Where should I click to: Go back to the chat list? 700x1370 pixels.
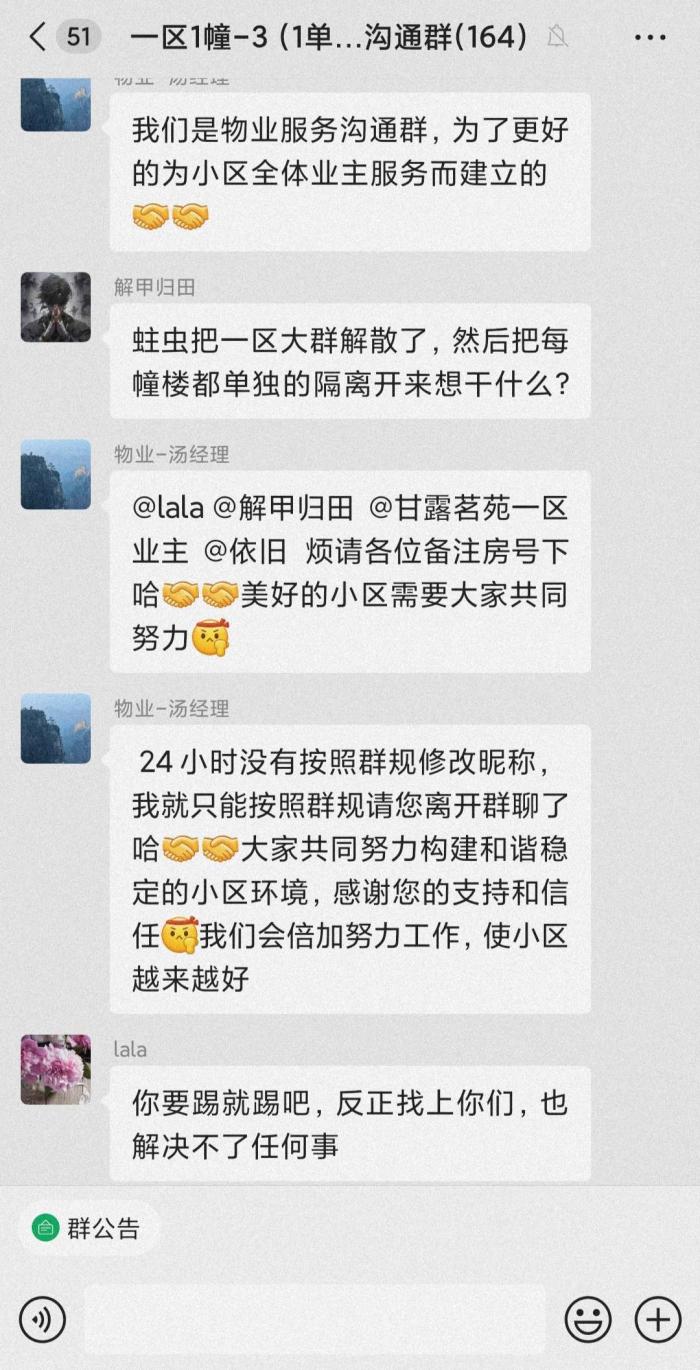pos(38,38)
